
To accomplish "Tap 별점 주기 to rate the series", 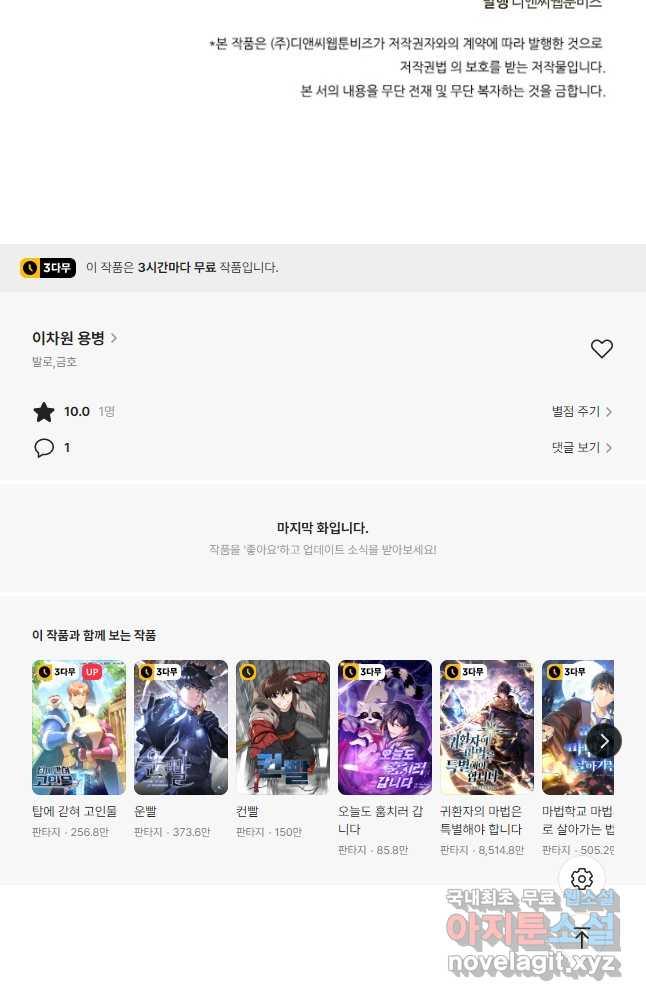I will click(x=581, y=412).
